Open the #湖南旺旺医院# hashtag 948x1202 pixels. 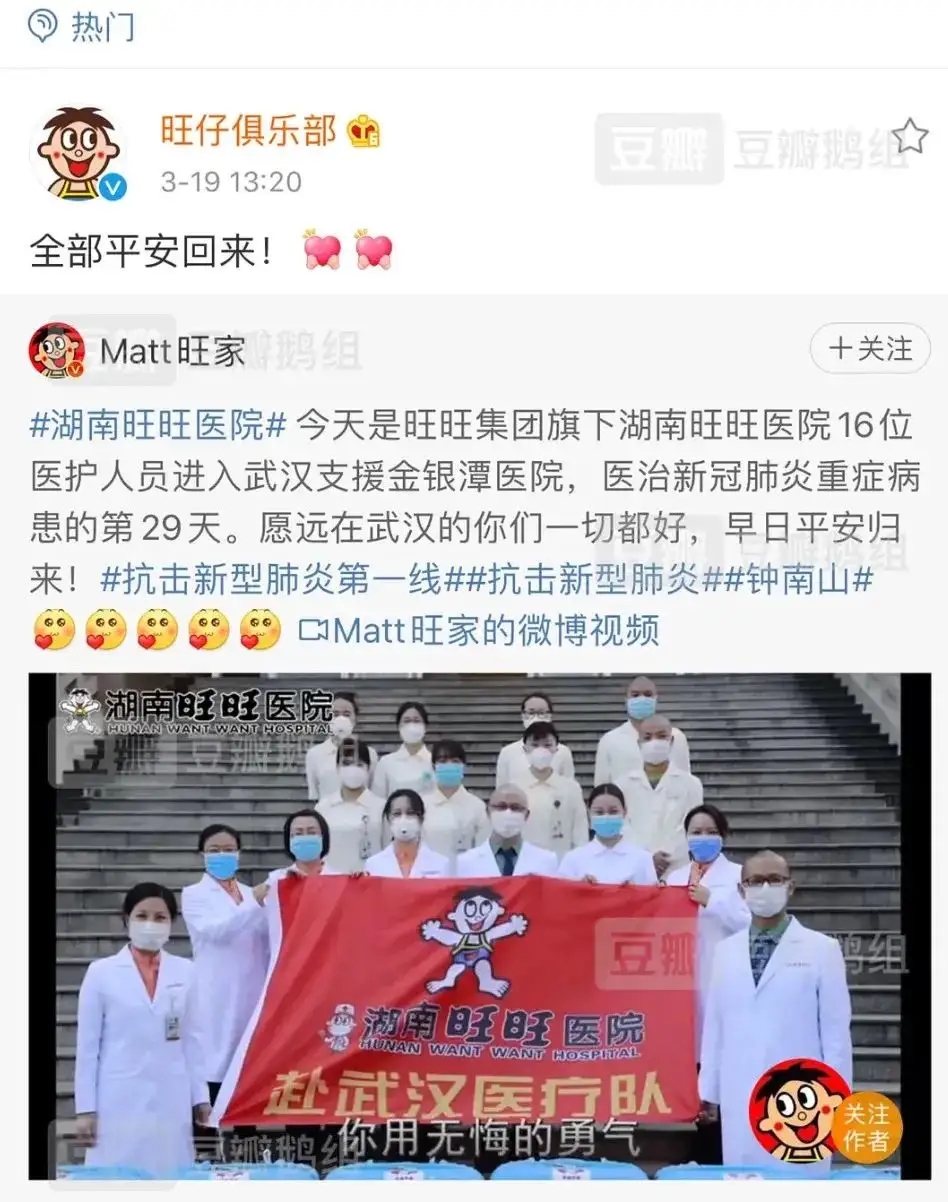159,426
